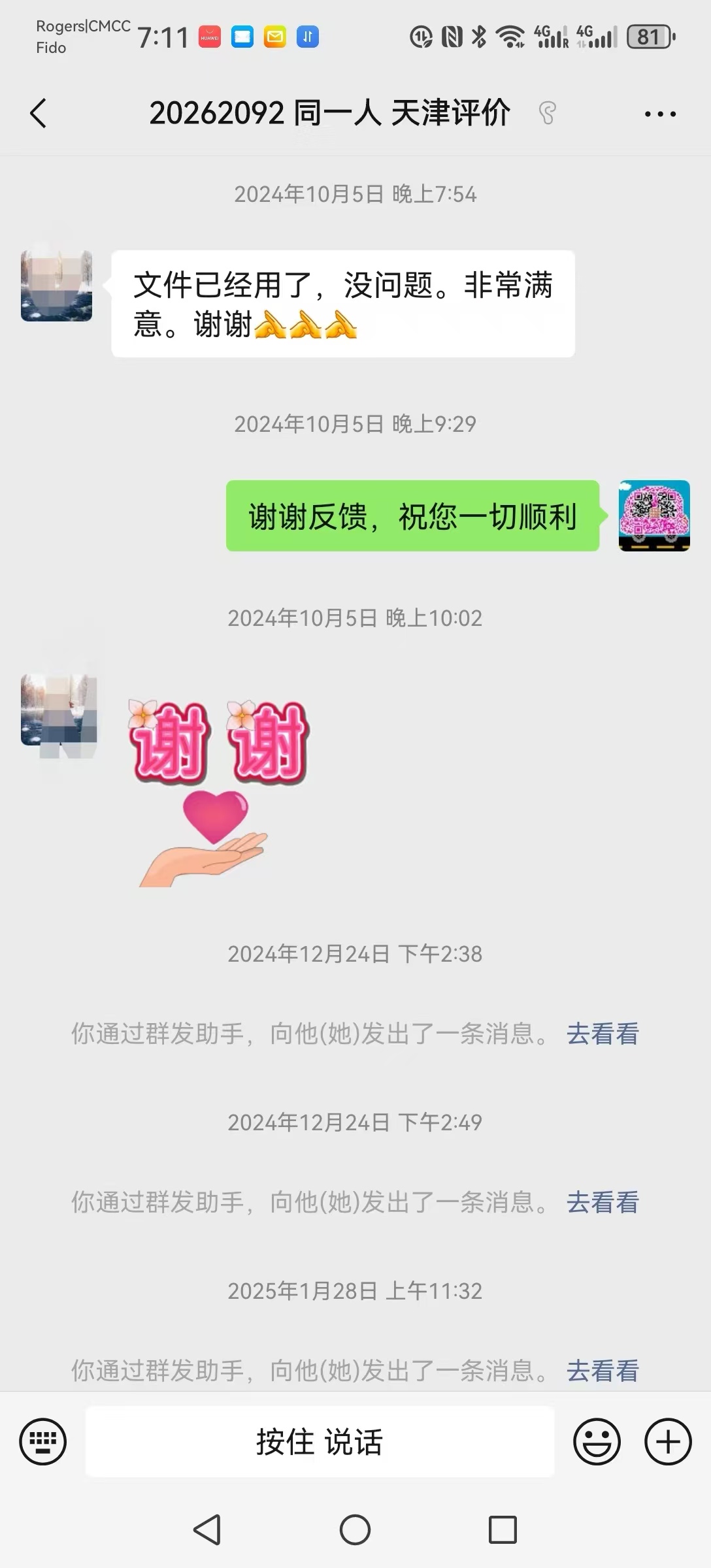Open the plus attachments menu

(668, 1441)
